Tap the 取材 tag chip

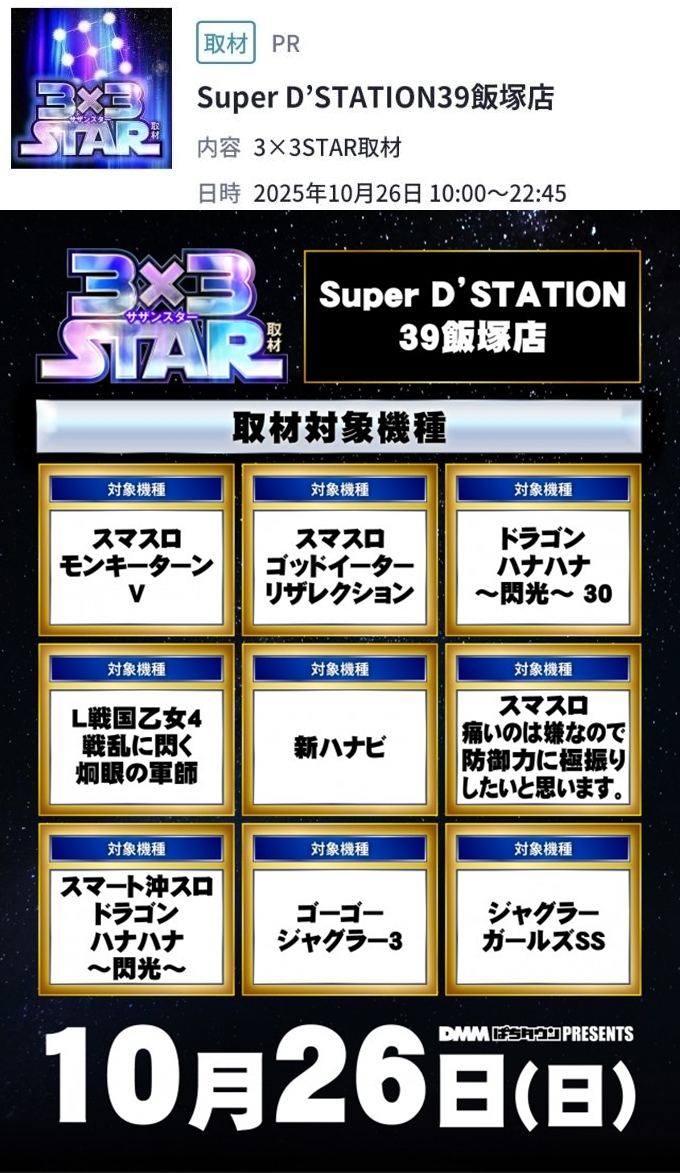click(225, 44)
